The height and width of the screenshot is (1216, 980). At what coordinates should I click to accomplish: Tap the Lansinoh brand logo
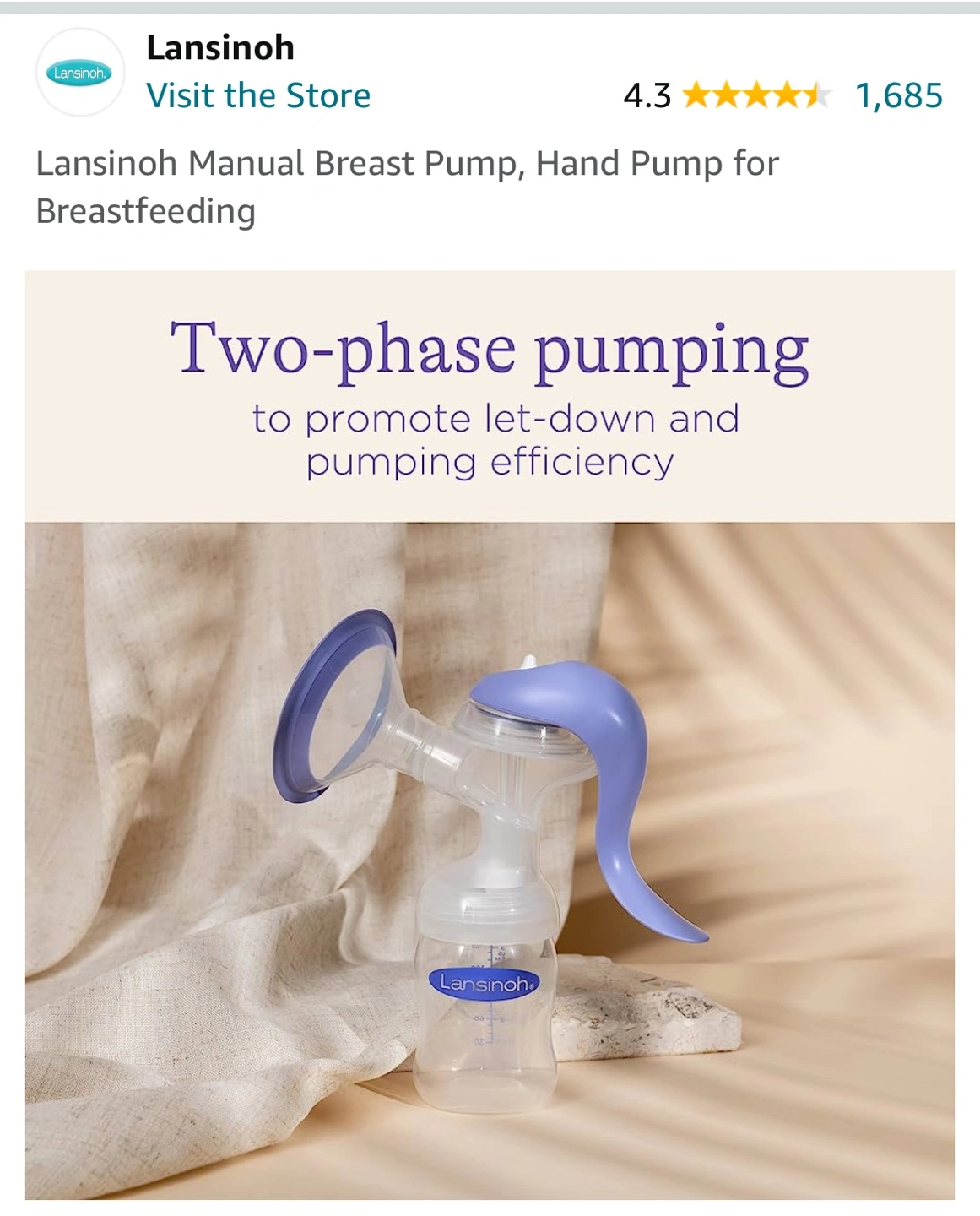coord(79,73)
